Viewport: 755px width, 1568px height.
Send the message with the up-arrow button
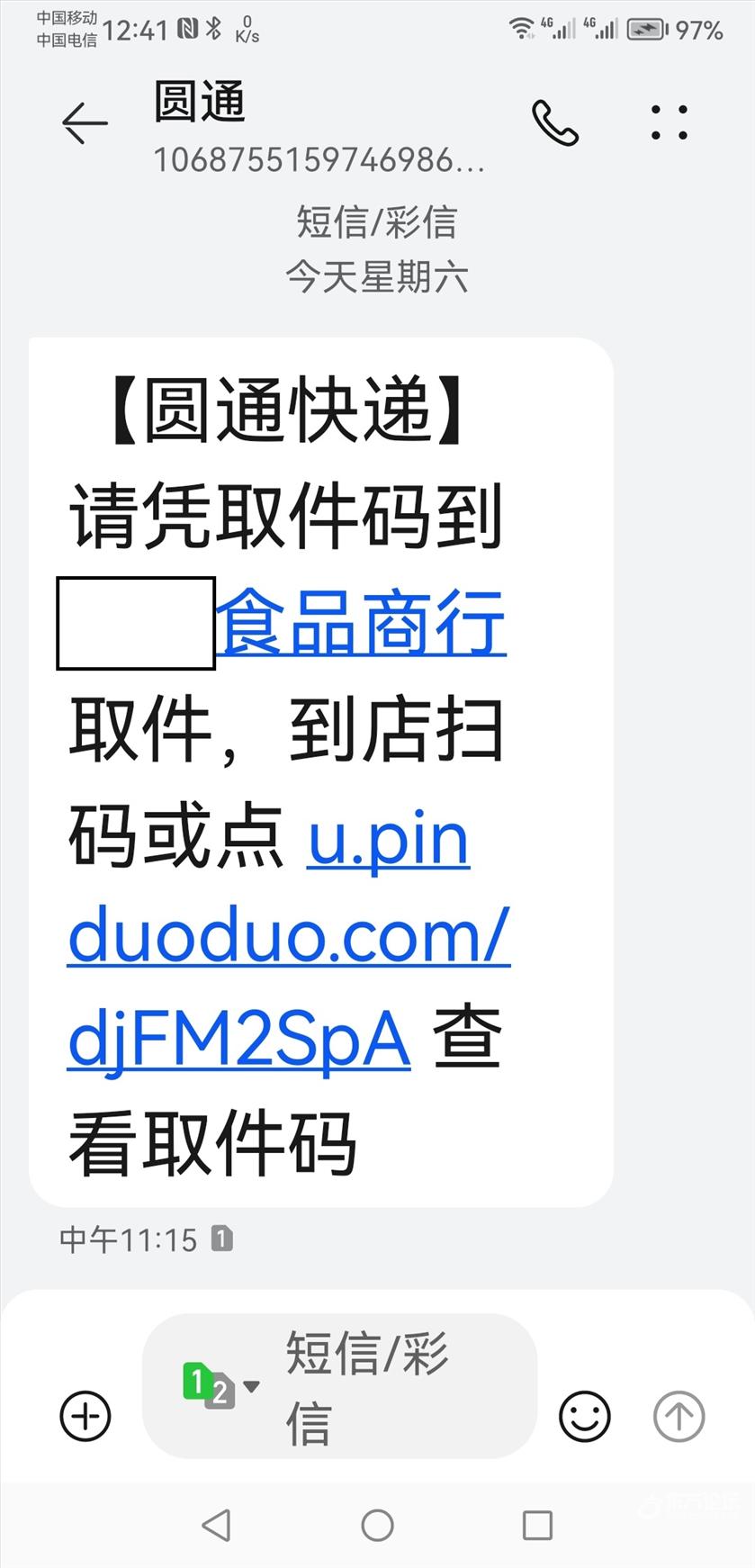tap(679, 1417)
